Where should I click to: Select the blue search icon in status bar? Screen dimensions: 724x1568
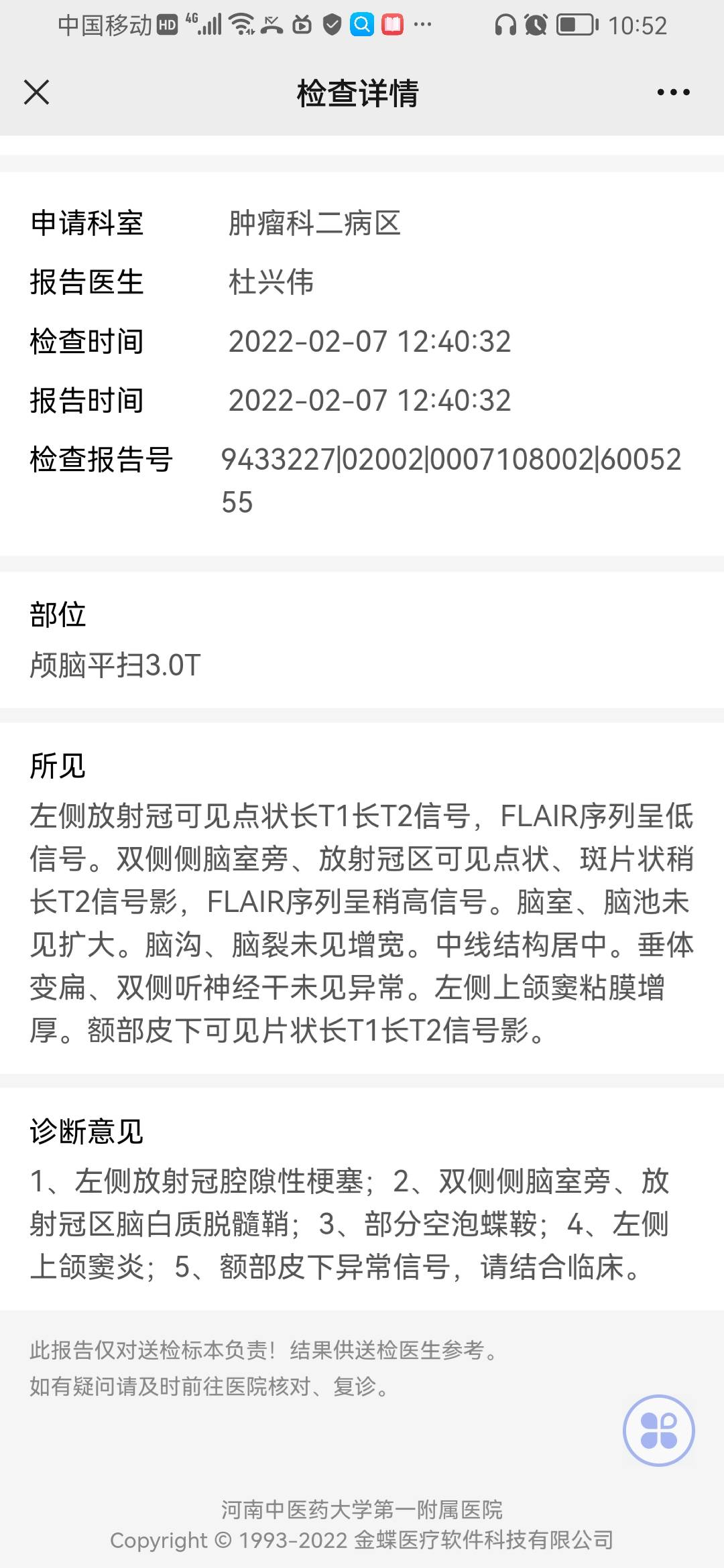[363, 25]
